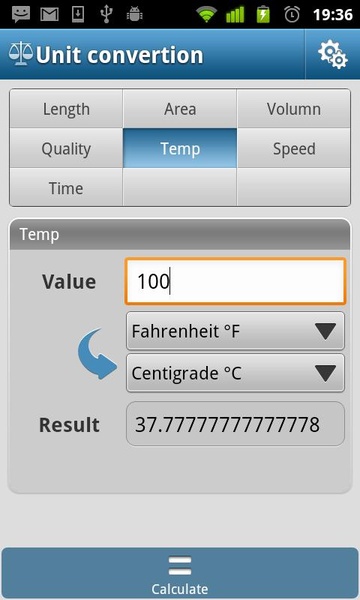Expand the Centigrade °C target unit dropdown

click(x=235, y=373)
